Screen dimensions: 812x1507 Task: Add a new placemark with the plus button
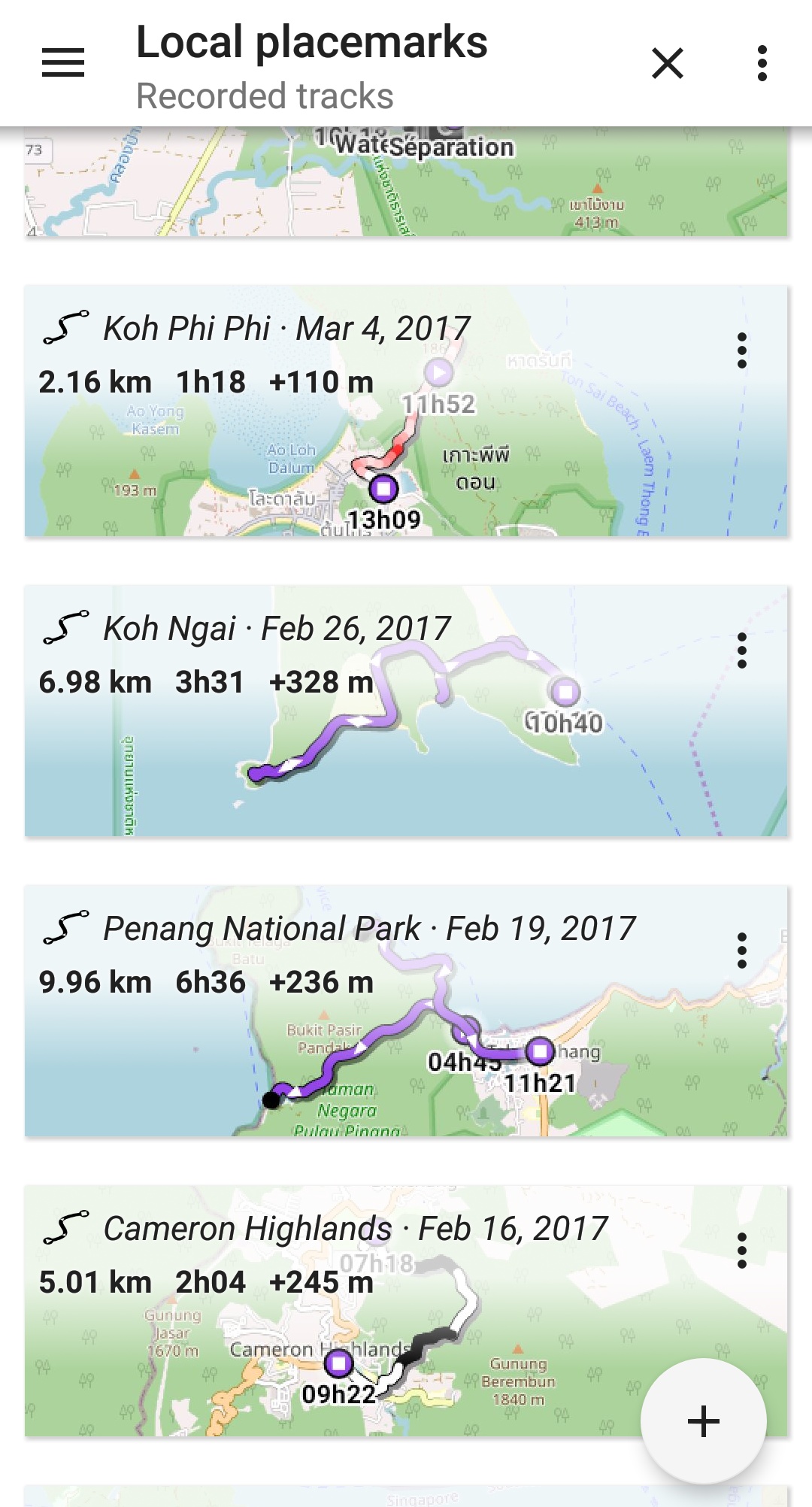click(703, 1421)
